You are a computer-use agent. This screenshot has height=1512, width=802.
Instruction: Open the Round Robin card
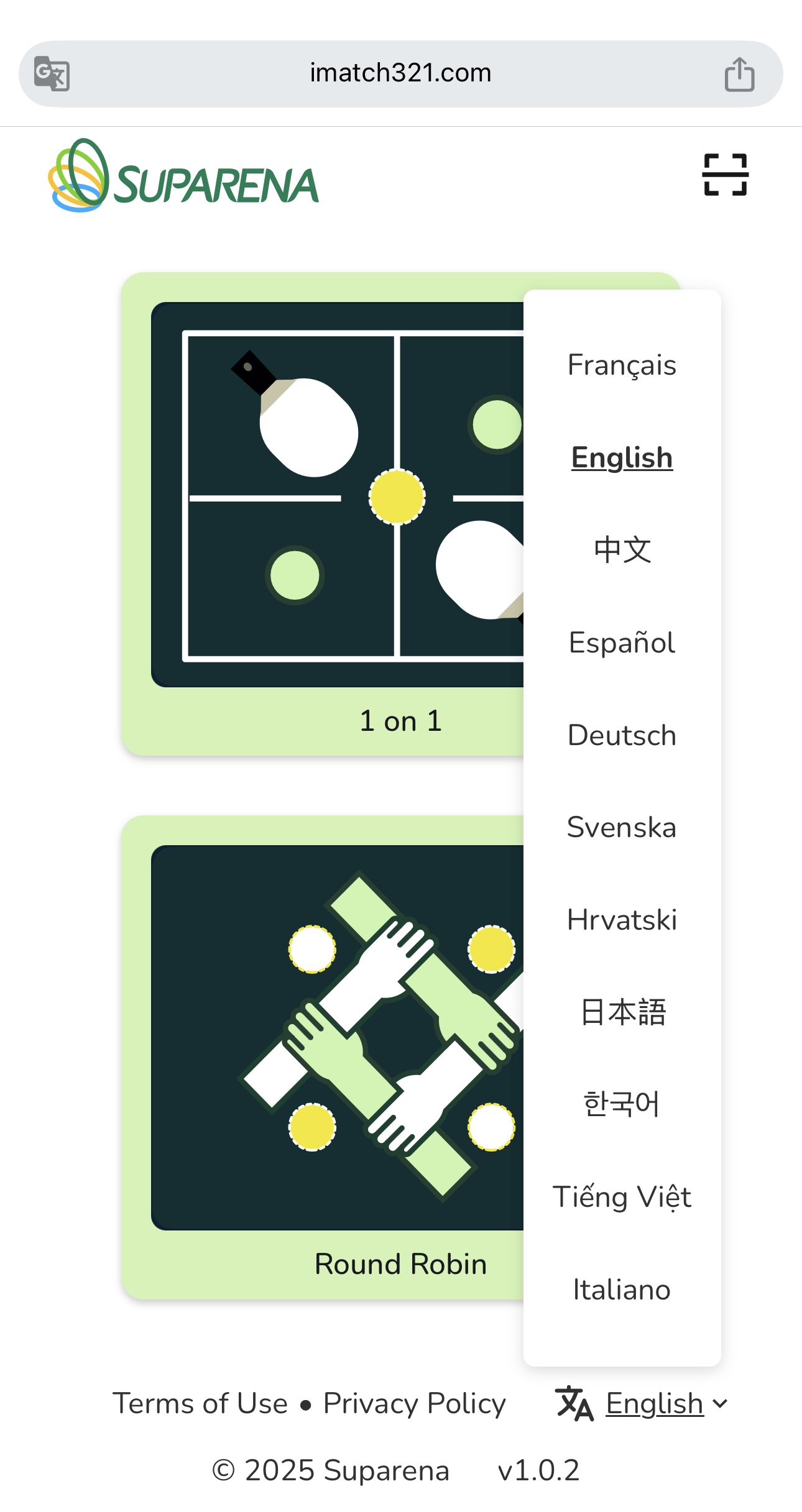pyautogui.click(x=323, y=1056)
